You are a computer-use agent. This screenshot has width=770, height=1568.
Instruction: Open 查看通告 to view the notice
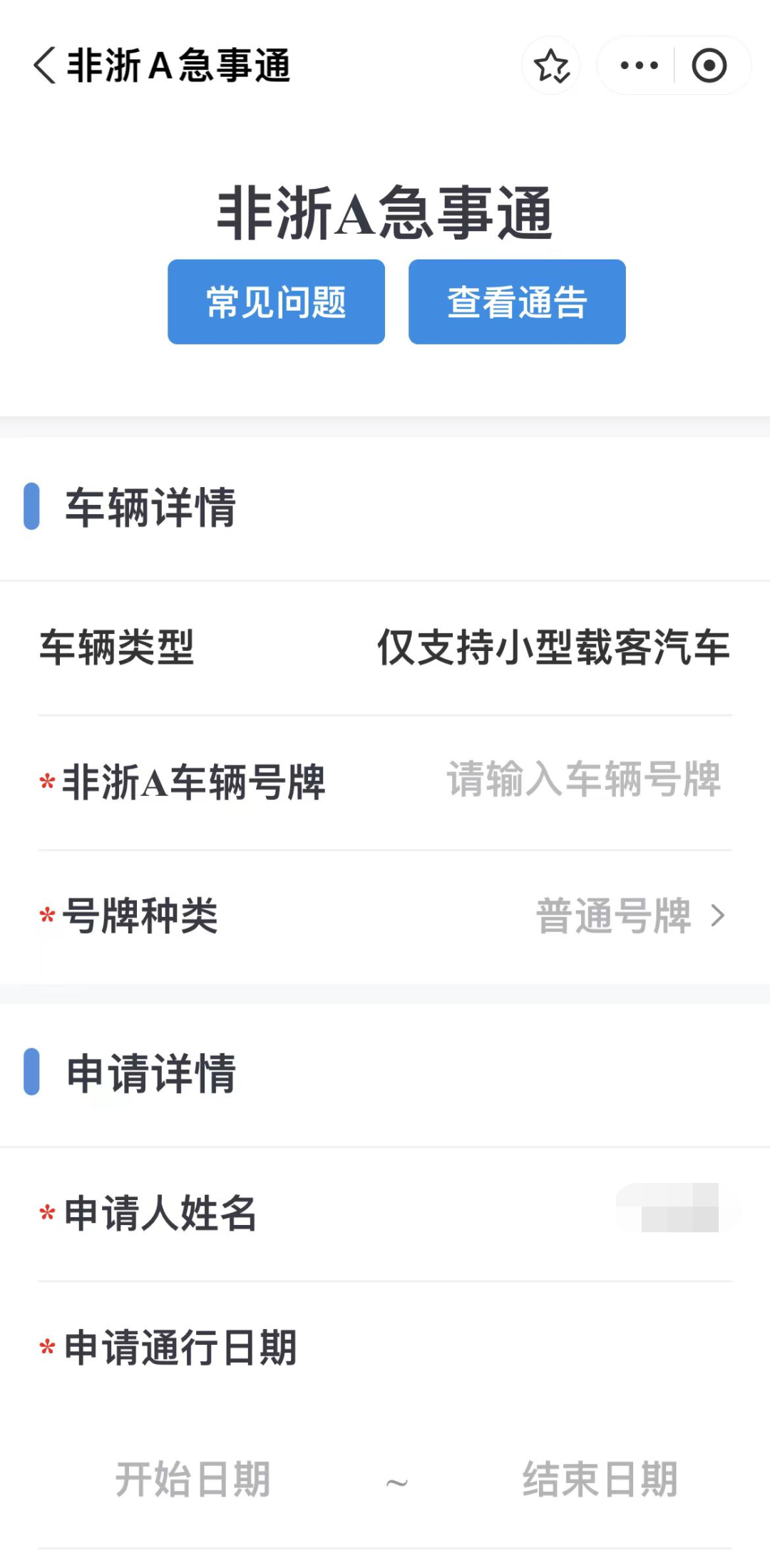[516, 302]
